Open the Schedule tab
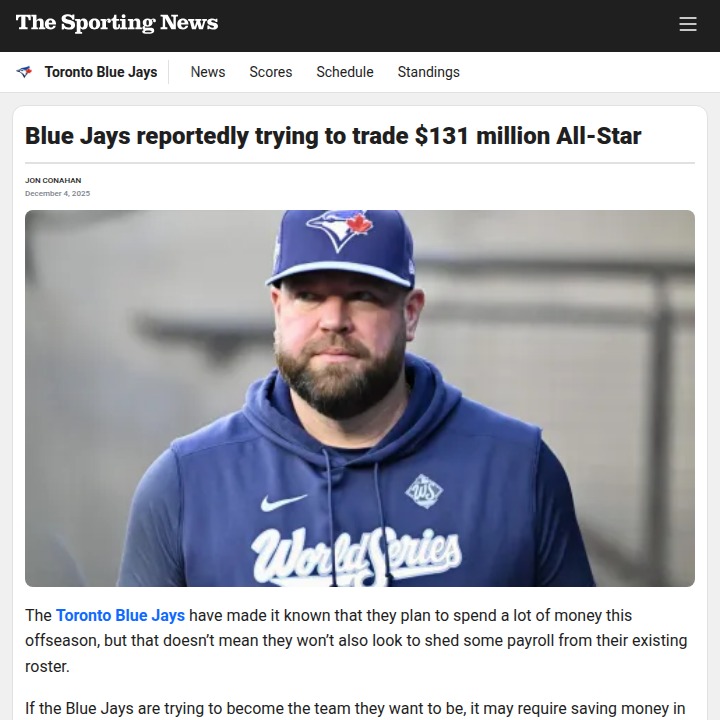 (345, 72)
